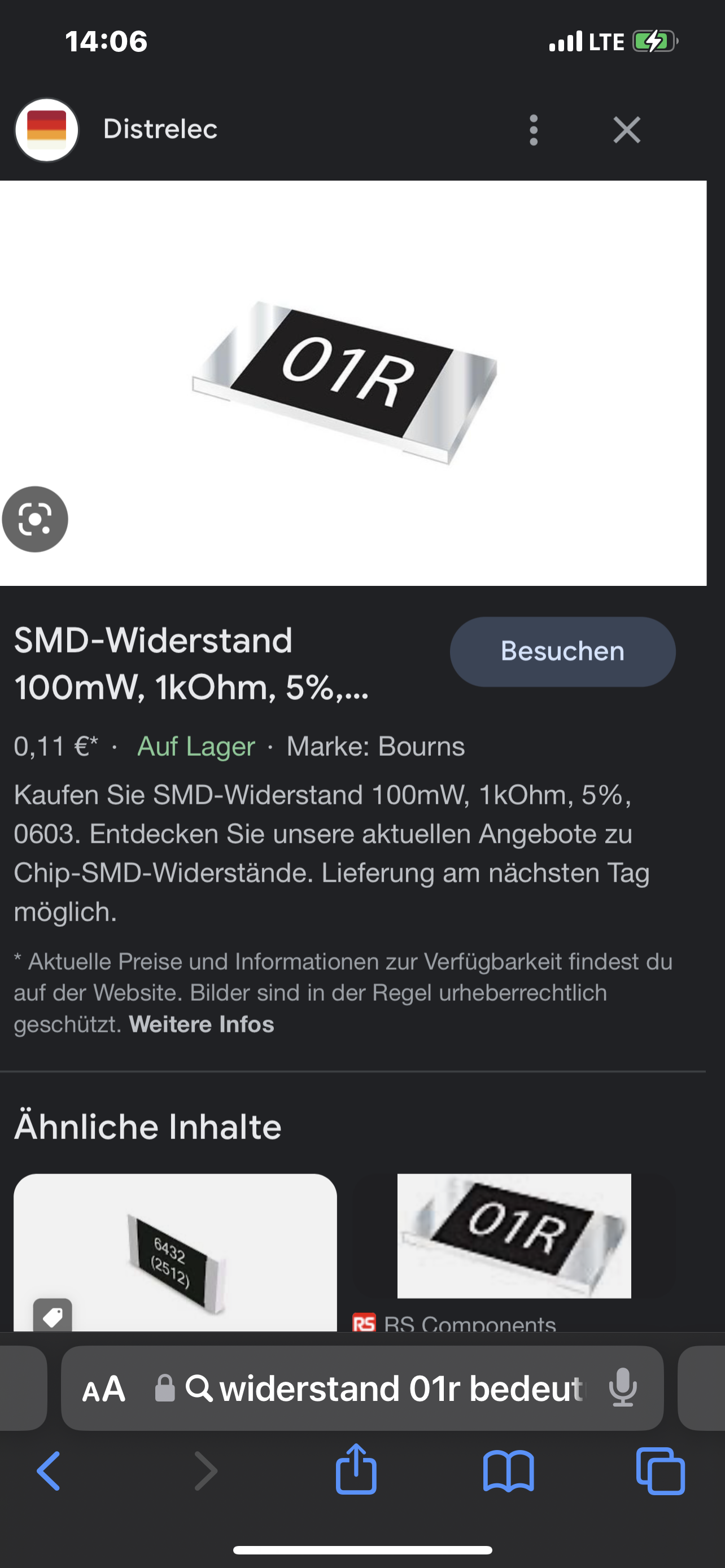725x1568 pixels.
Task: Search this image with Google Lens
Action: (x=34, y=519)
